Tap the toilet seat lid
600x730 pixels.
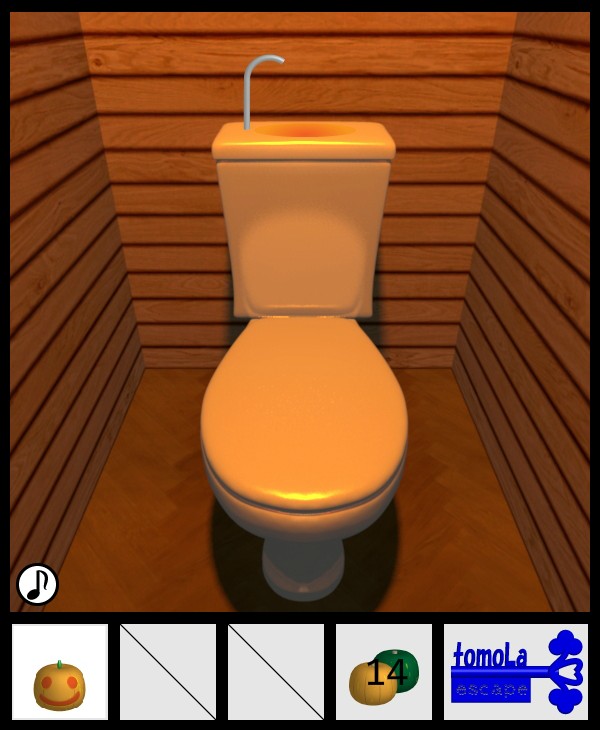coord(303,410)
